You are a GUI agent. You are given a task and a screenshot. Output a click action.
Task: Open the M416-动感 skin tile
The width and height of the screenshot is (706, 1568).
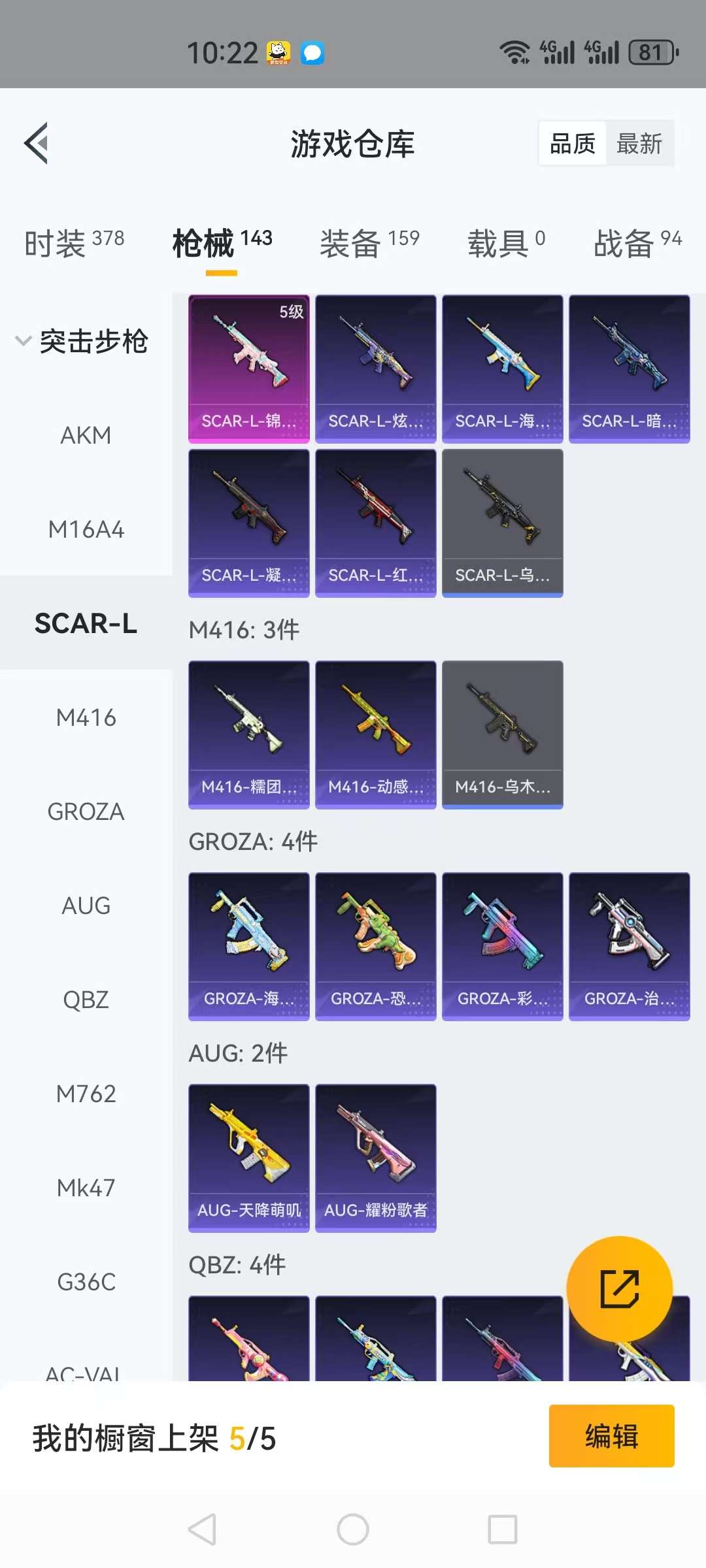[375, 734]
